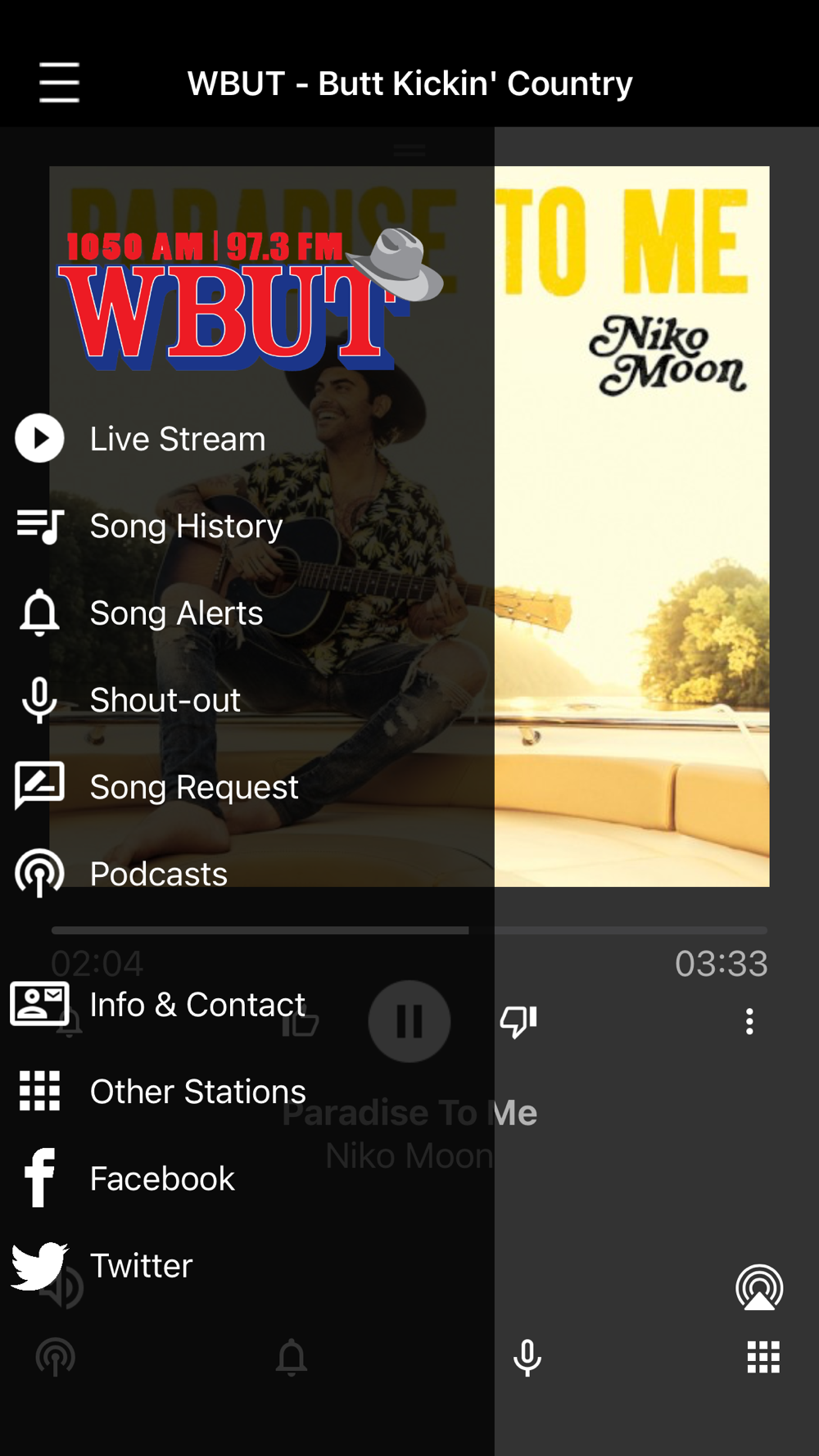
Task: Tap the microphone icon in bottom bar
Action: click(x=527, y=1358)
